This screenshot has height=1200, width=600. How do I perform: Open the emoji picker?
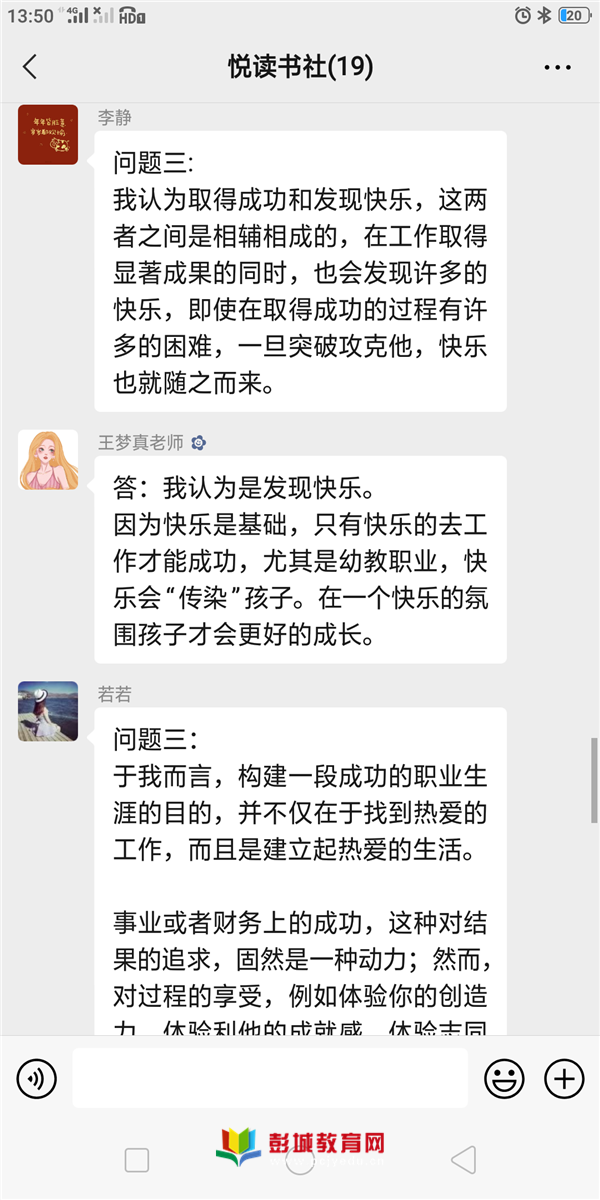pos(505,1078)
